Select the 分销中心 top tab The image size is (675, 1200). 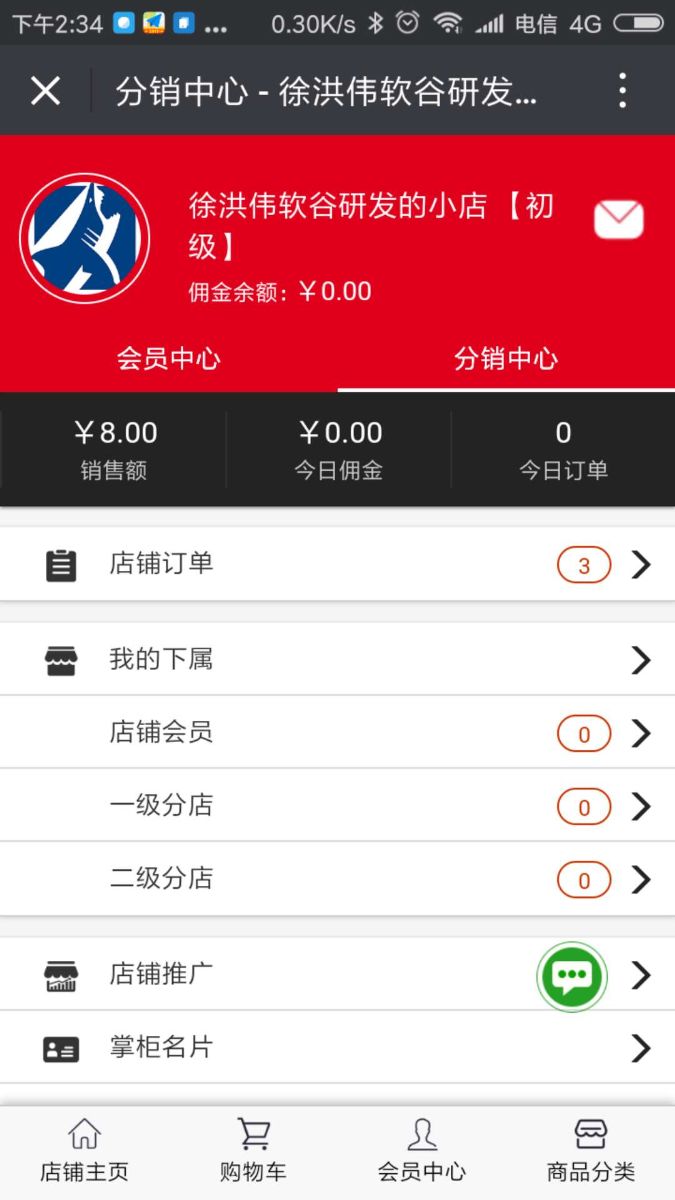[x=506, y=359]
